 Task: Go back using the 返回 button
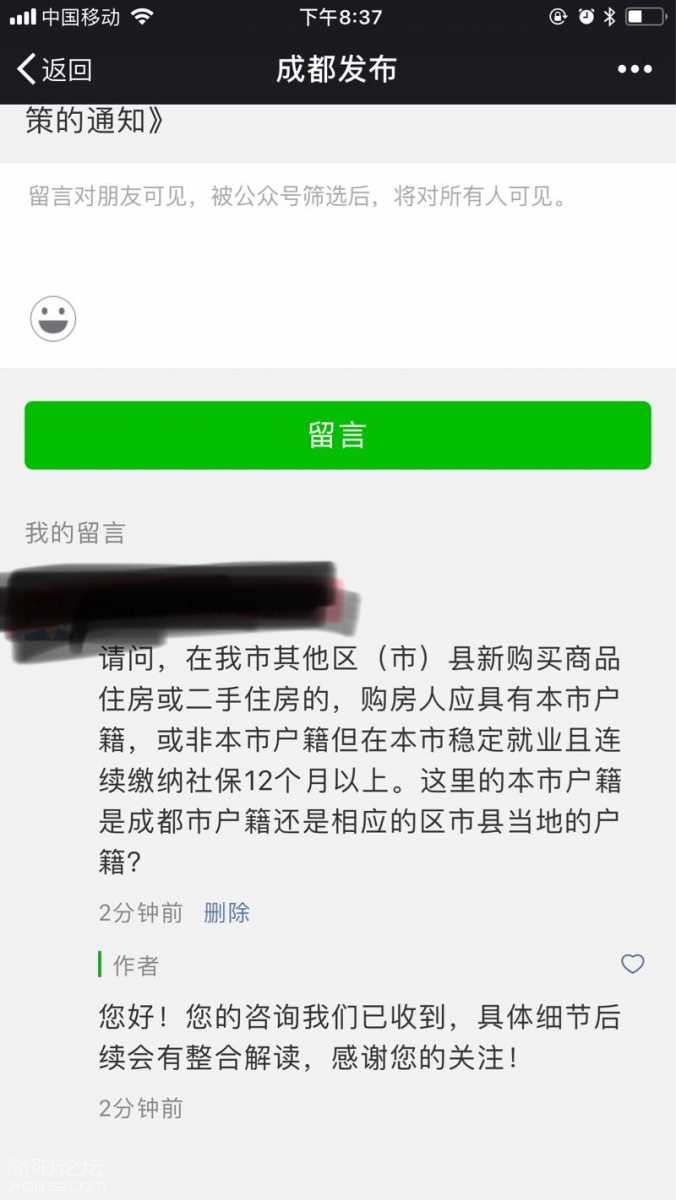(x=55, y=69)
